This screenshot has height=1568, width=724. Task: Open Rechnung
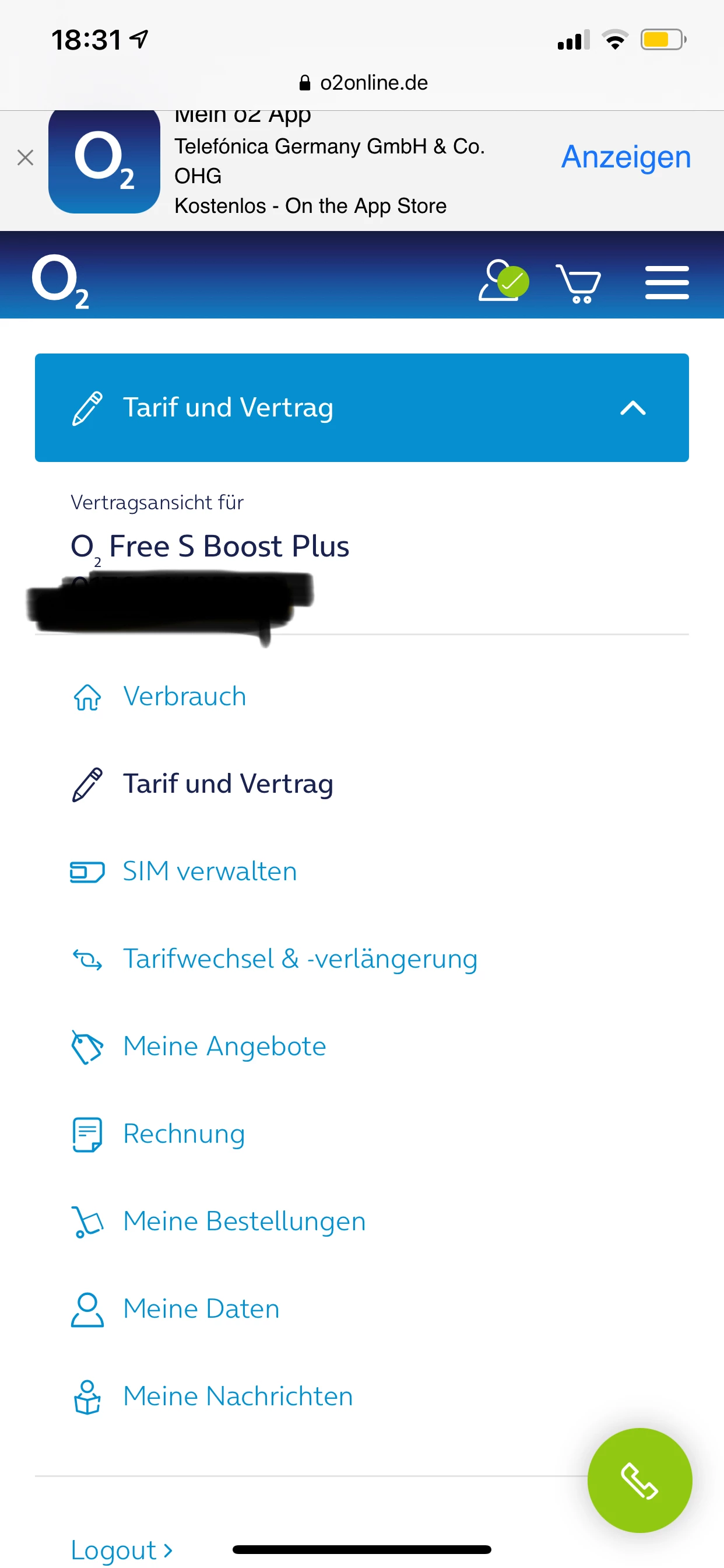click(x=184, y=1134)
